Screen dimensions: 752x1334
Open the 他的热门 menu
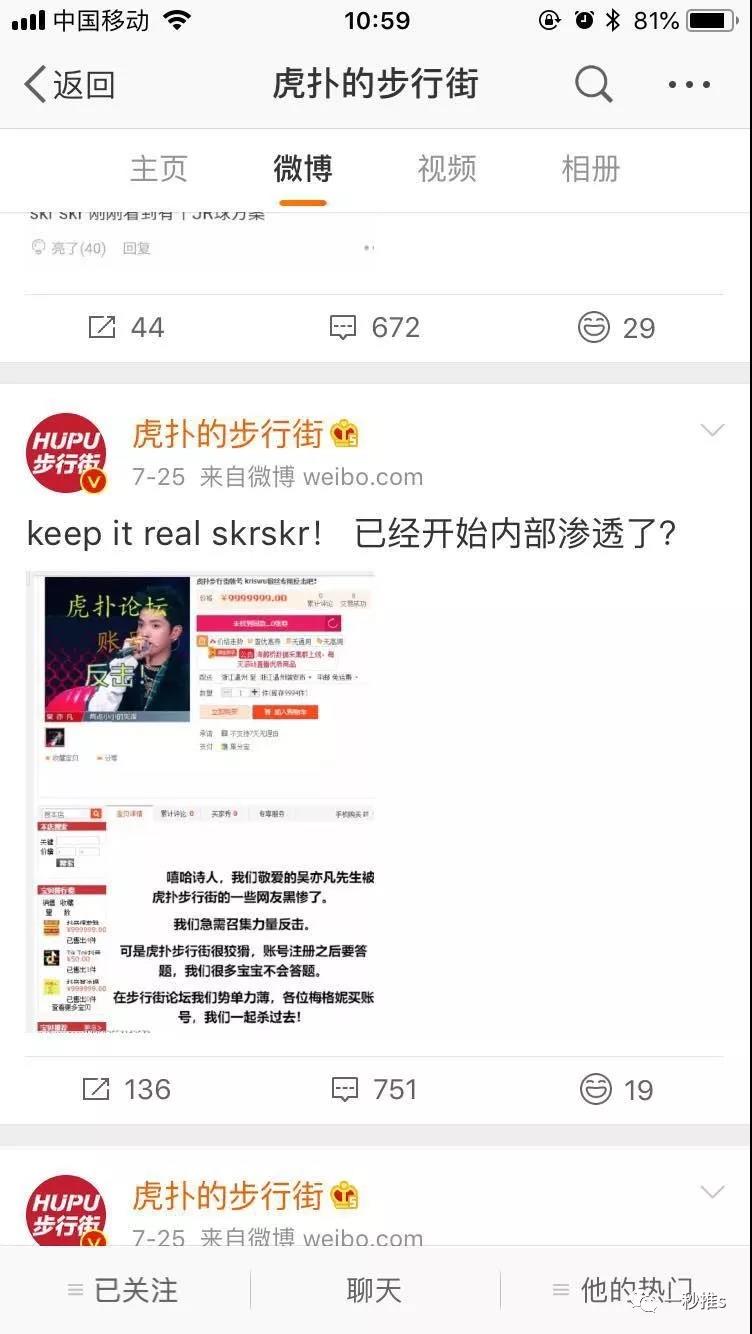[624, 1290]
